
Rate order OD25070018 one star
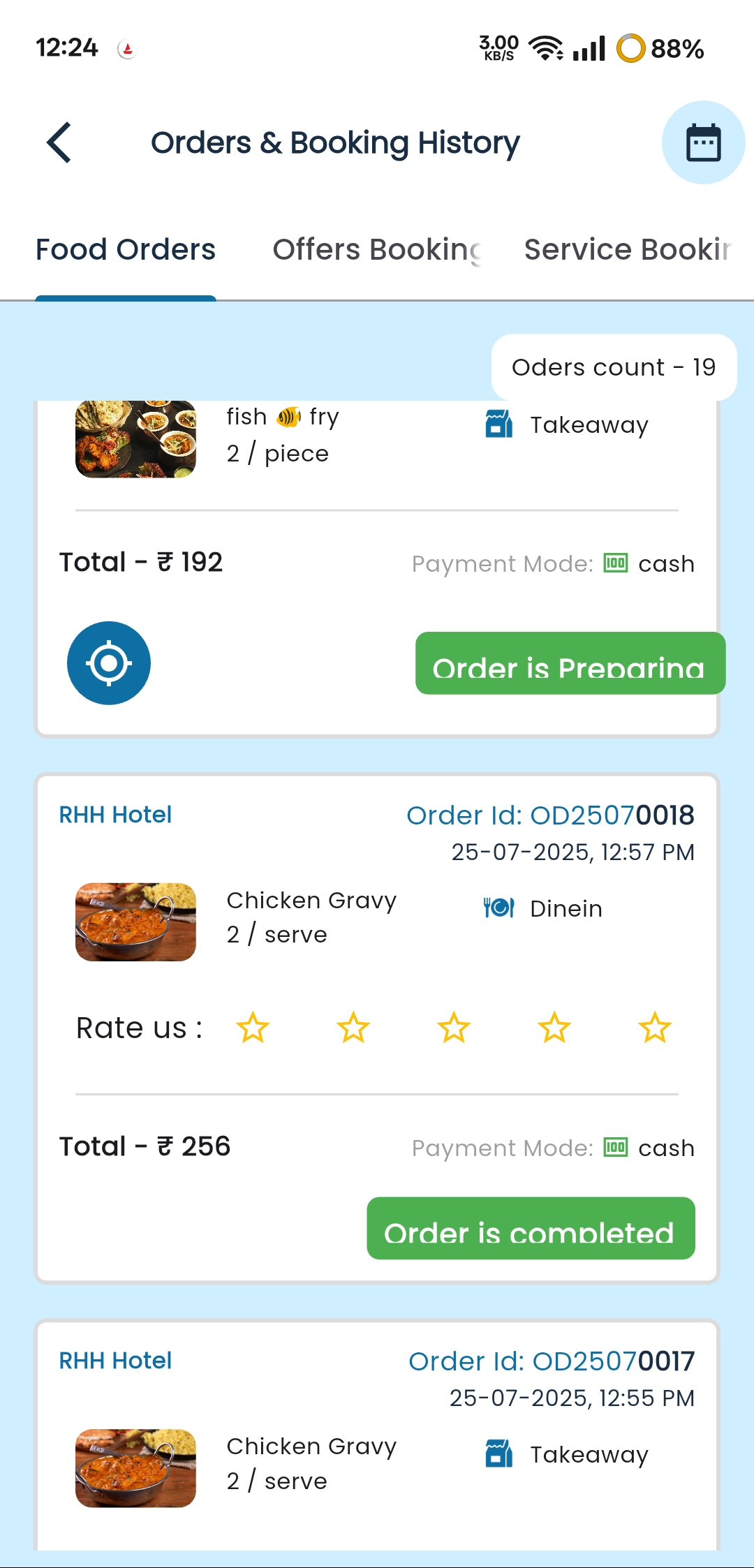(x=253, y=1028)
